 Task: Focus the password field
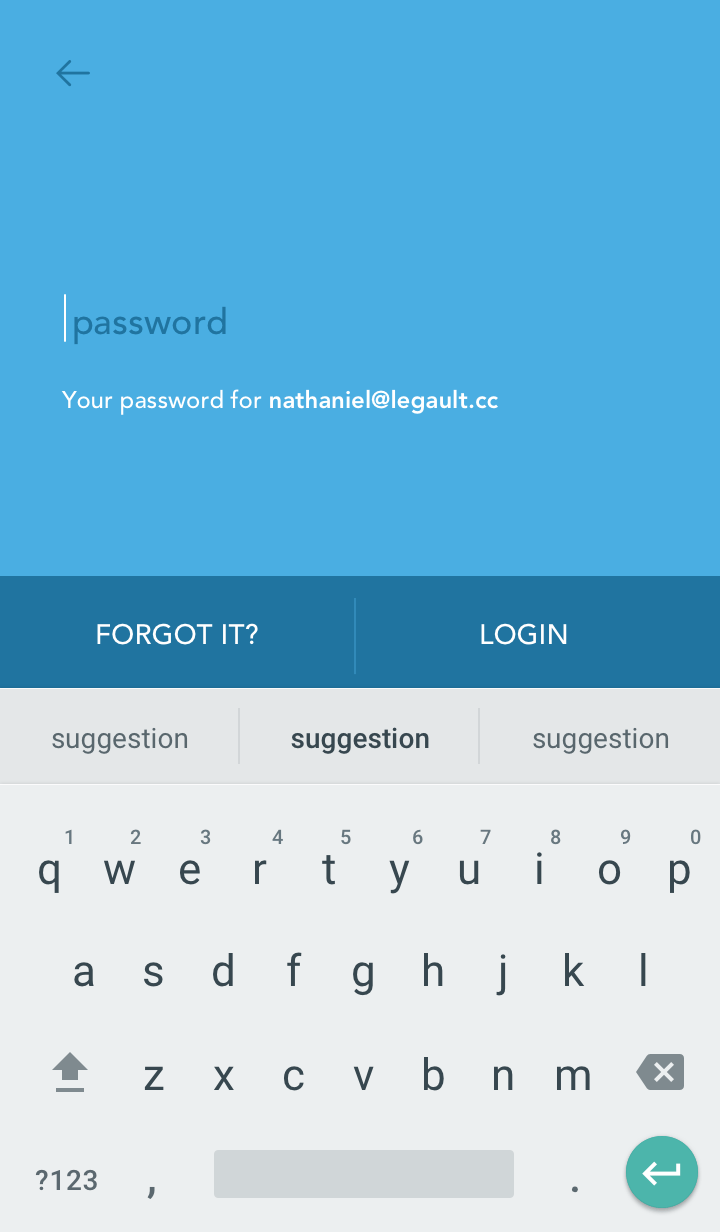tap(360, 321)
